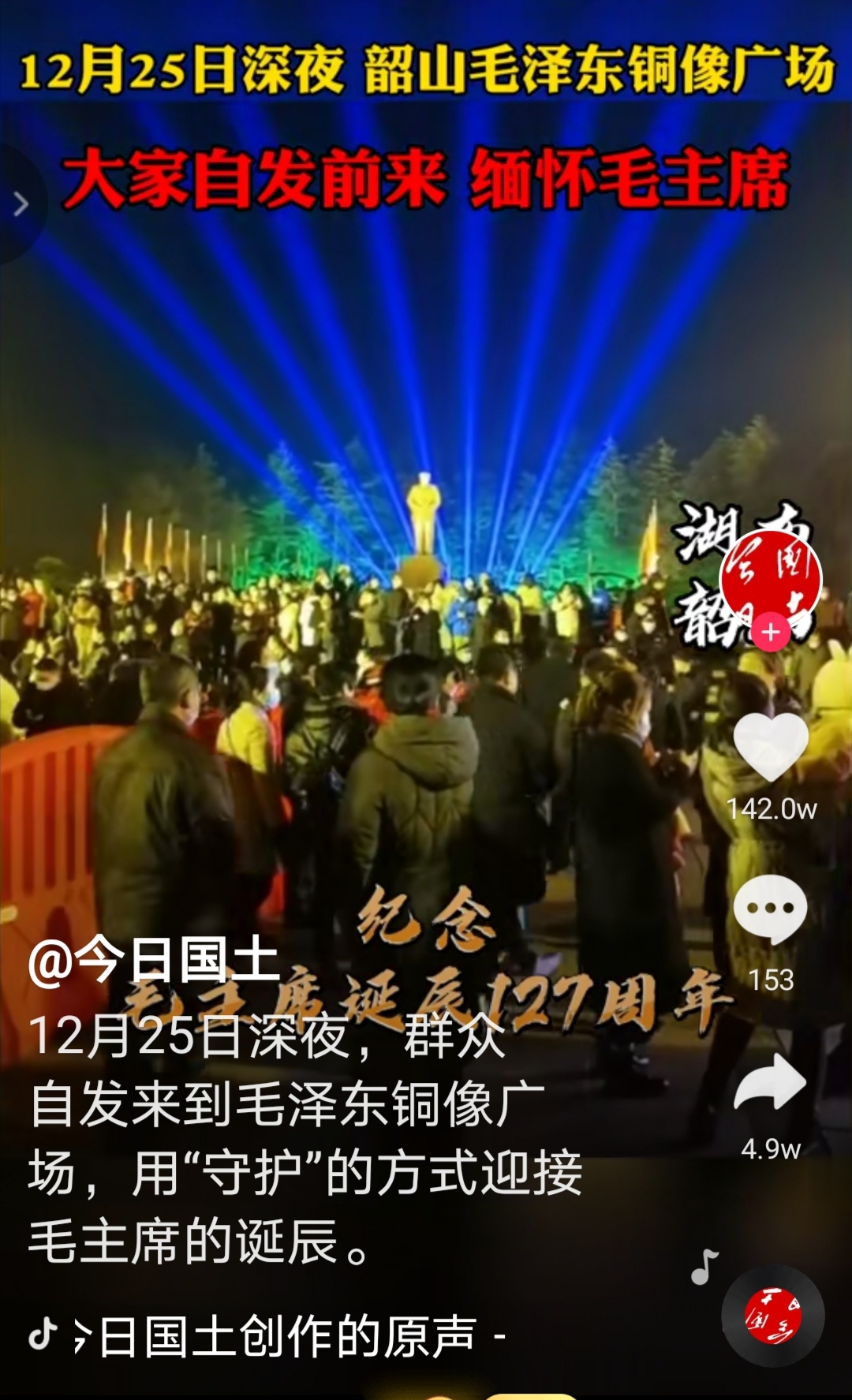
Task: Follow the creator with the plus button
Action: (x=770, y=632)
